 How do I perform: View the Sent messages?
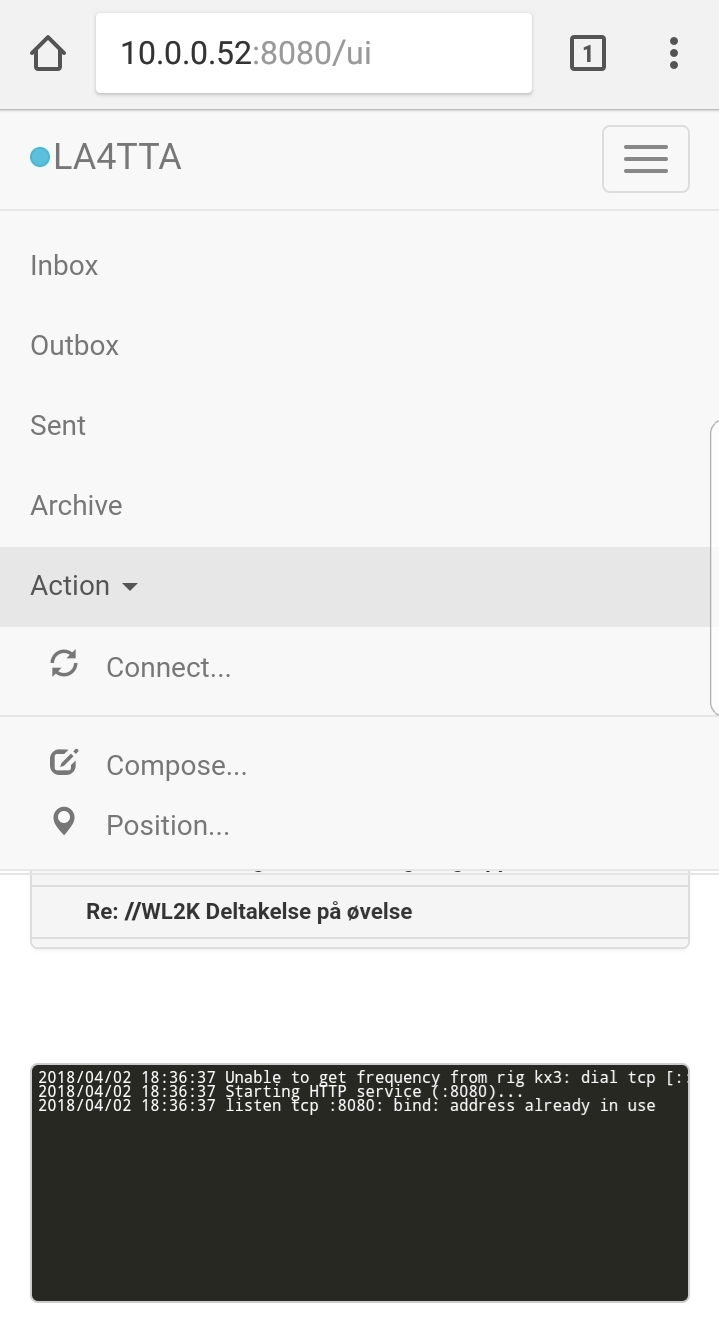(x=58, y=426)
